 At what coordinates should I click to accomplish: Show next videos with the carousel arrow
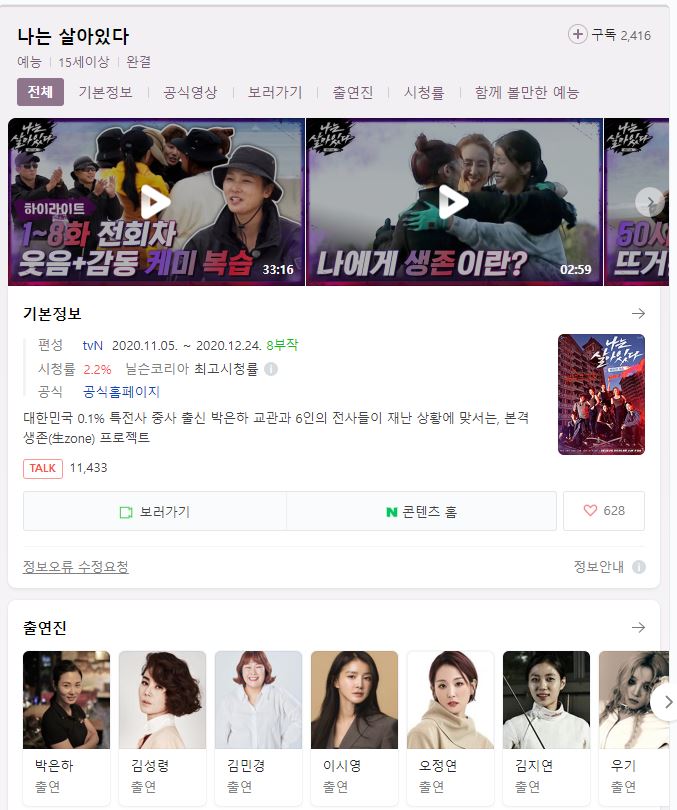tap(650, 202)
